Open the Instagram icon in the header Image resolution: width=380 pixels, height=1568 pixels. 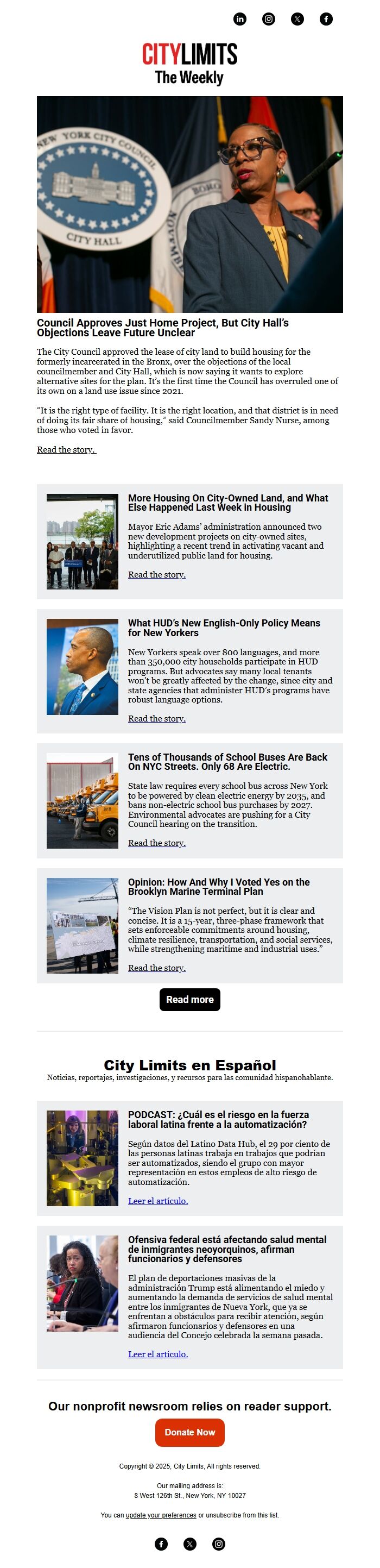269,19
